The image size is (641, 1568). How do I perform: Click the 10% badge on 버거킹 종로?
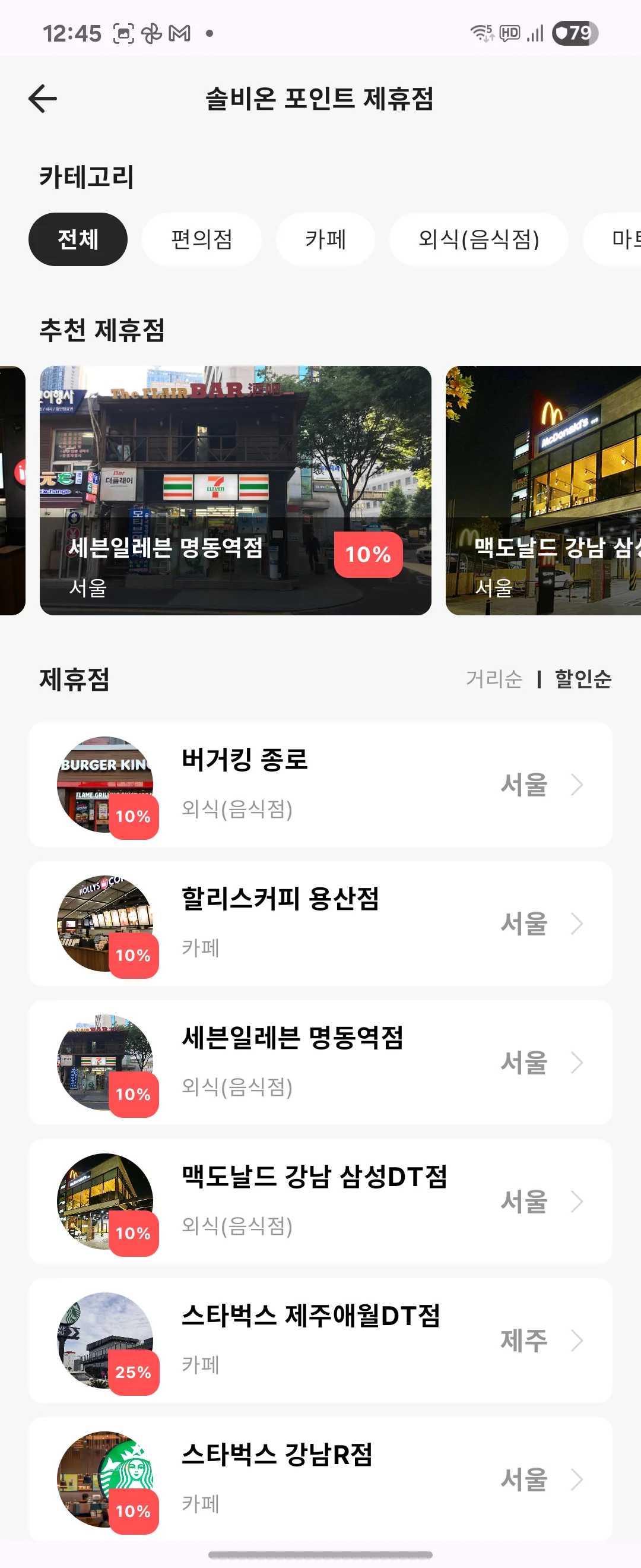135,817
